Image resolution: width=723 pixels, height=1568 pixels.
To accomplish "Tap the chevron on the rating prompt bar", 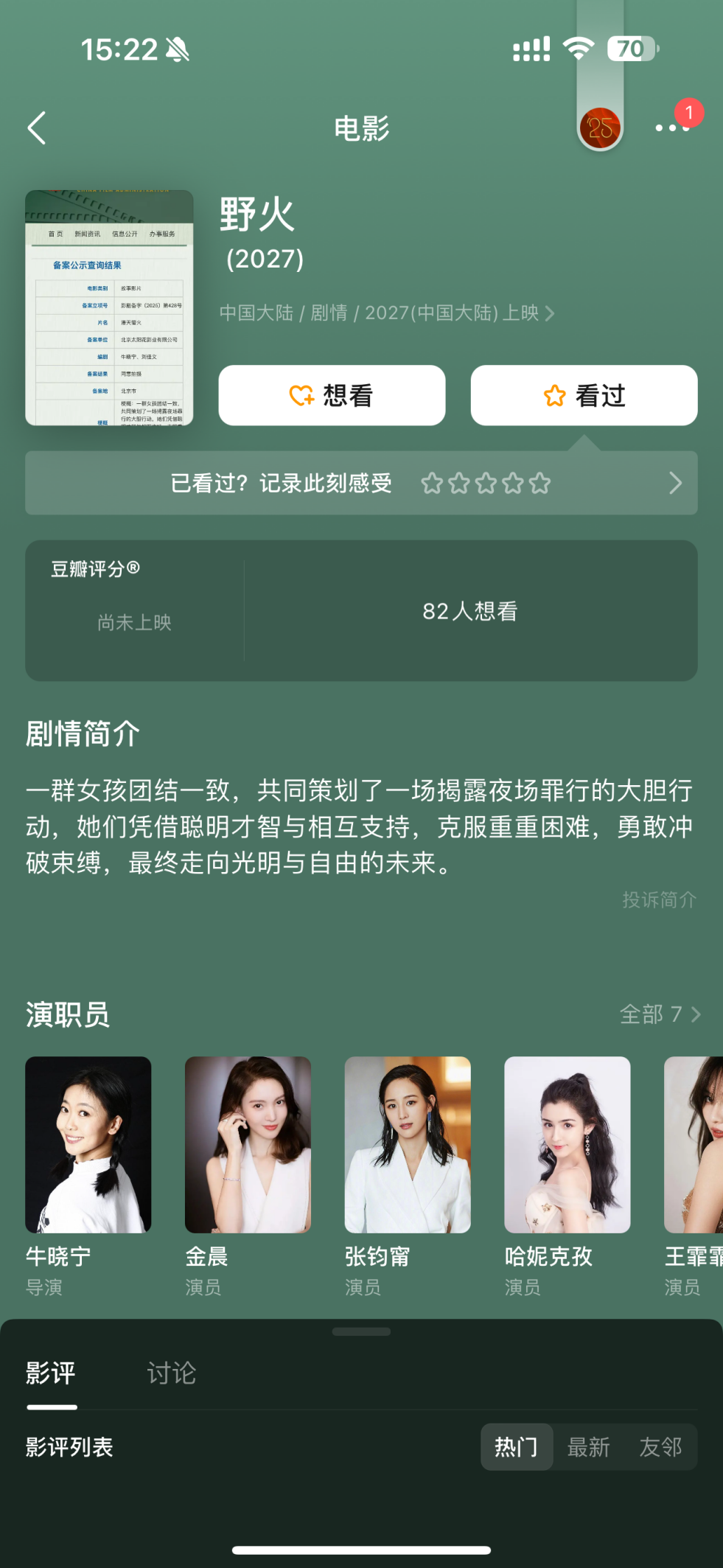I will [675, 483].
